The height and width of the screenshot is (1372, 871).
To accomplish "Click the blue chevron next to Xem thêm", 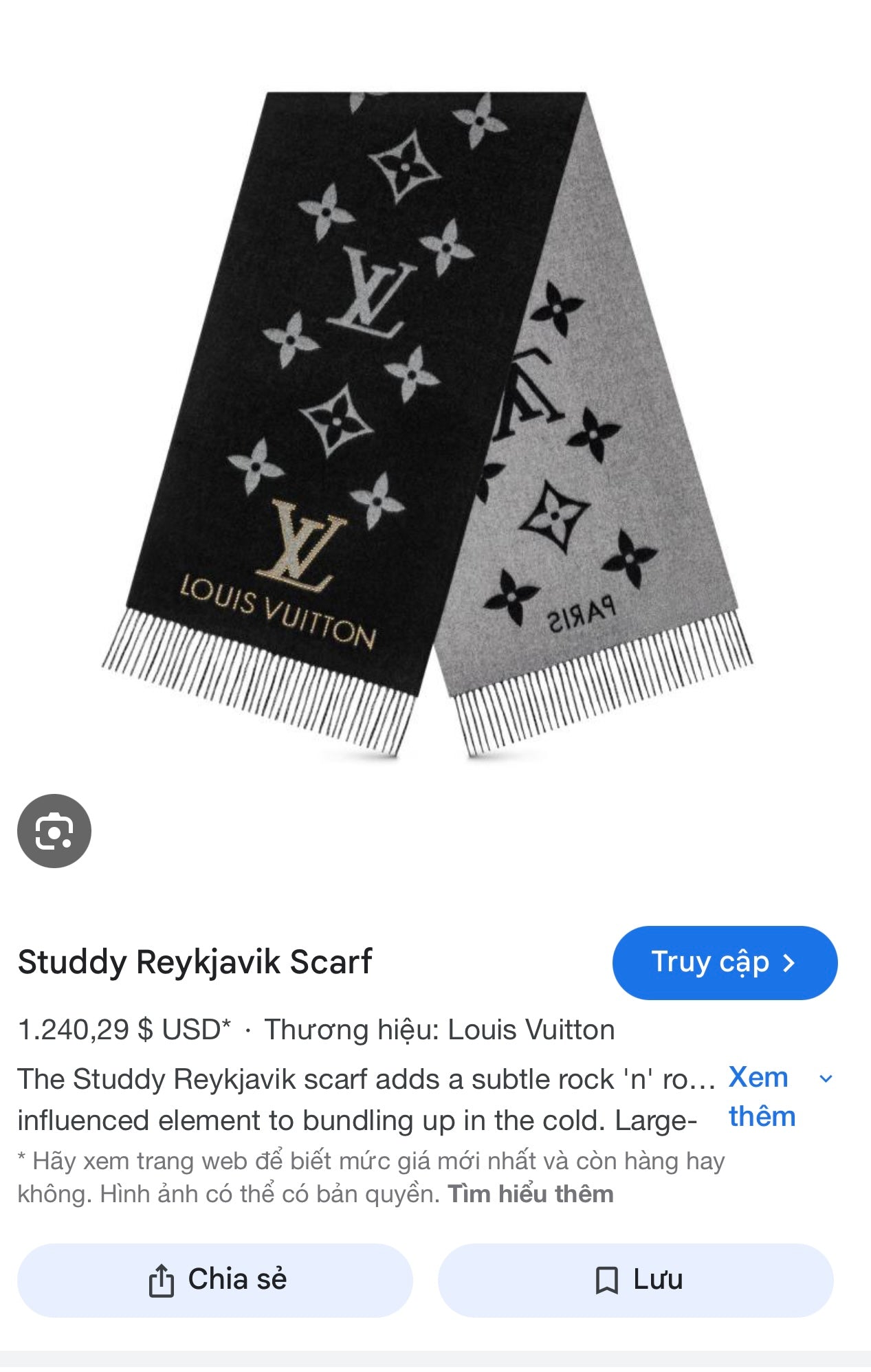I will point(824,1078).
